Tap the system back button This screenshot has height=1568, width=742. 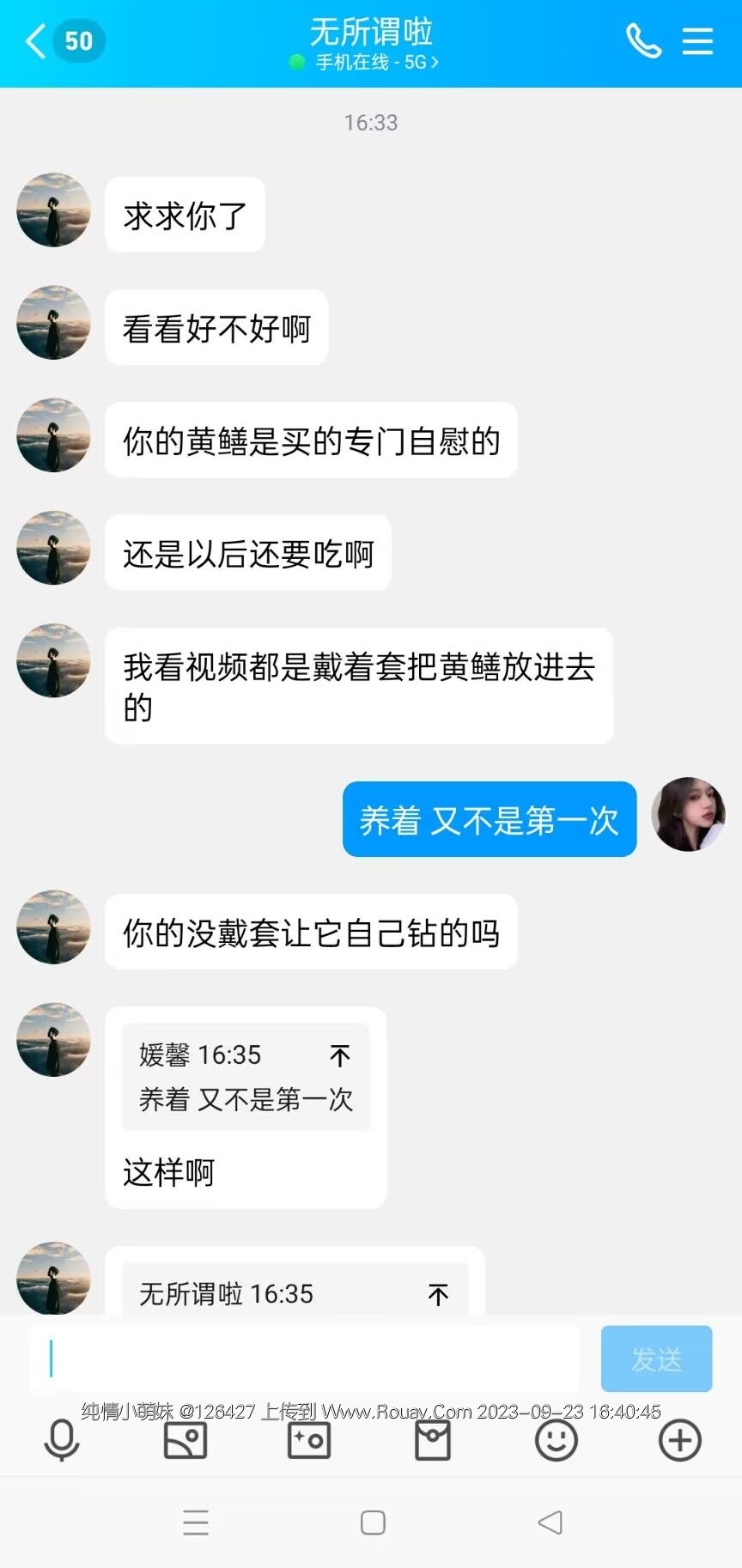click(550, 1522)
